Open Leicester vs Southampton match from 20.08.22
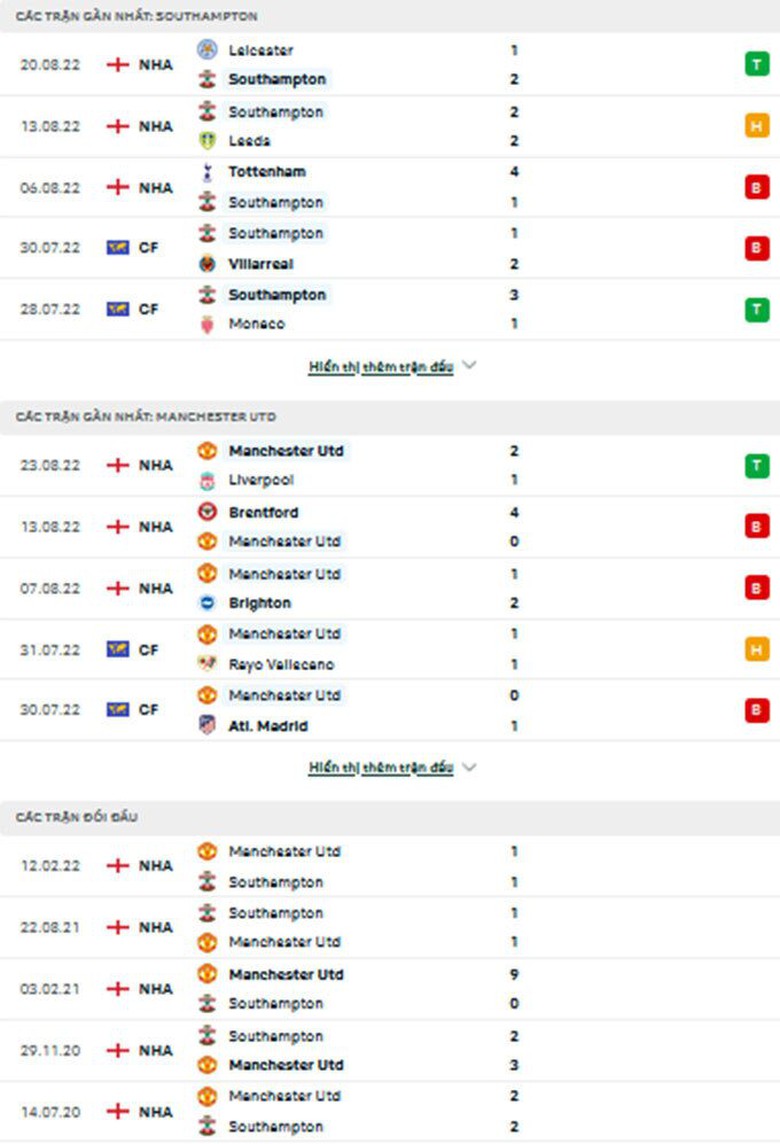 pos(389,65)
